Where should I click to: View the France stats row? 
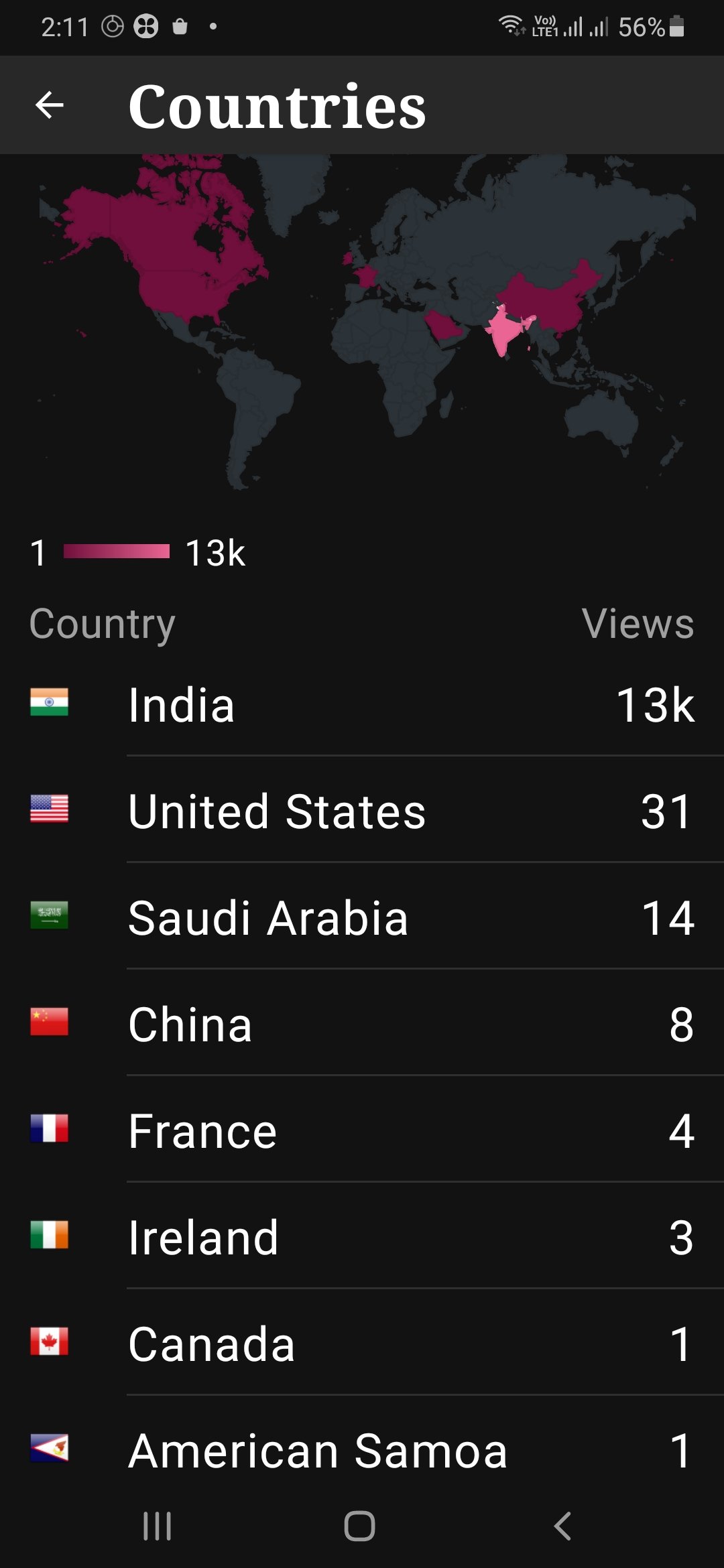pyautogui.click(x=362, y=1130)
